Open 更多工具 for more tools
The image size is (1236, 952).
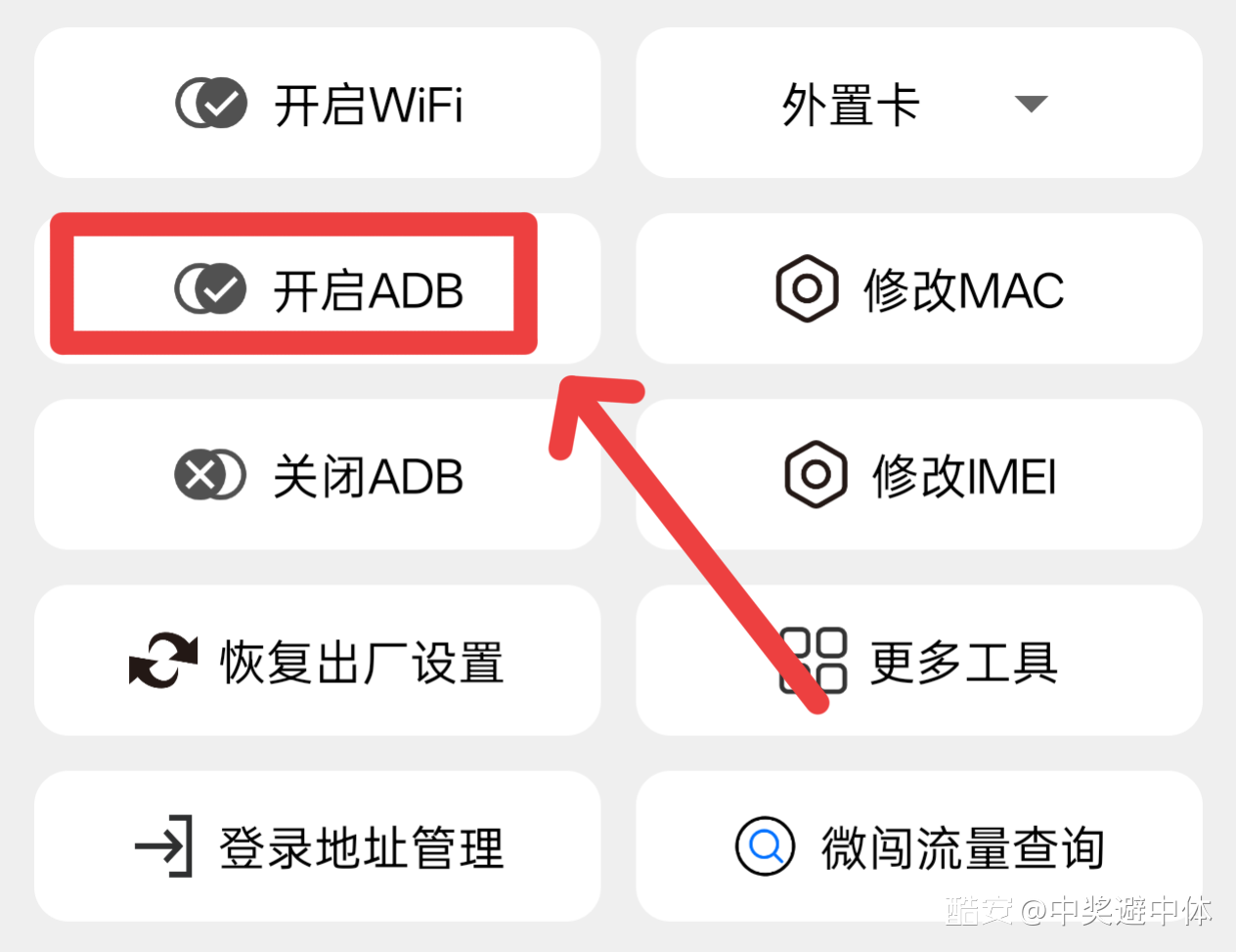[x=918, y=661]
